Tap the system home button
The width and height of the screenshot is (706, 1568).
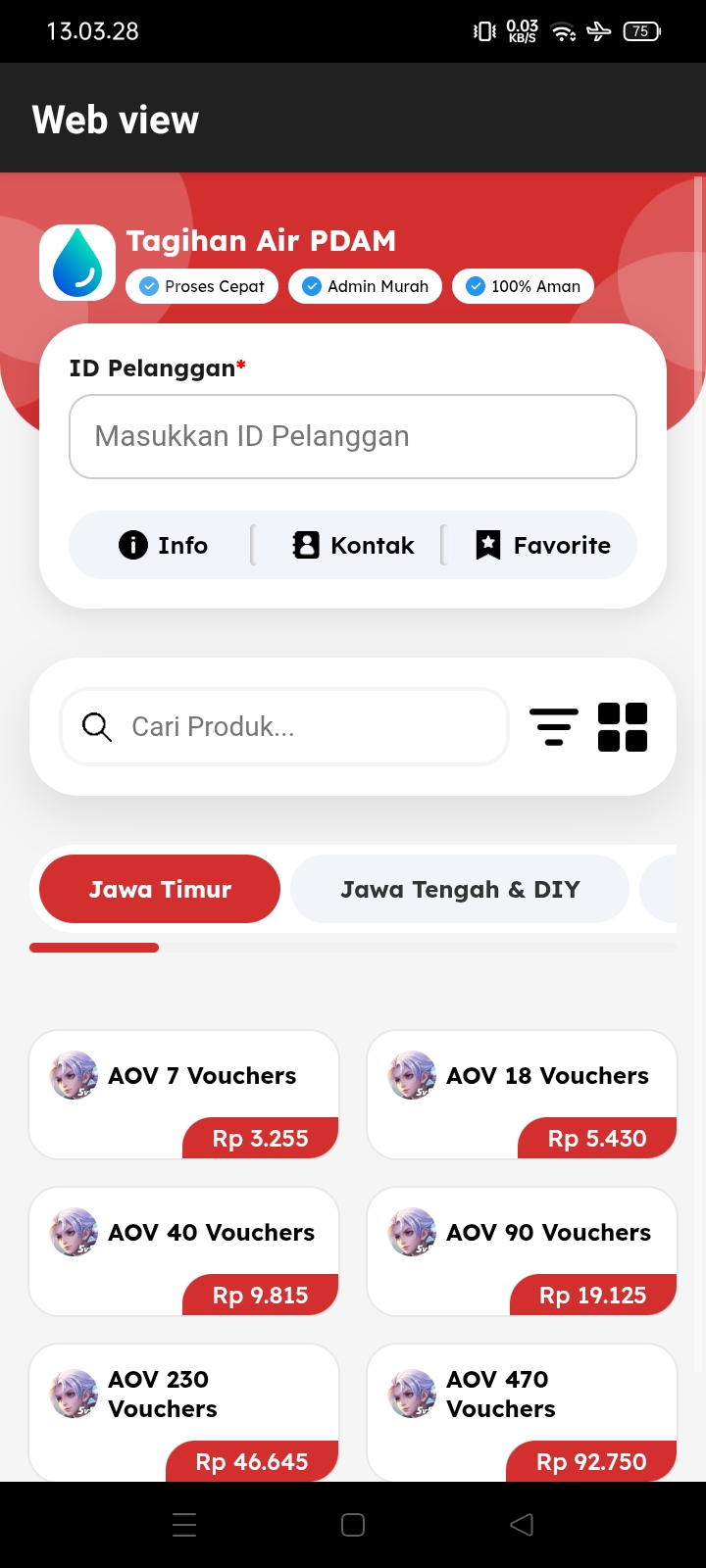coord(353,1525)
